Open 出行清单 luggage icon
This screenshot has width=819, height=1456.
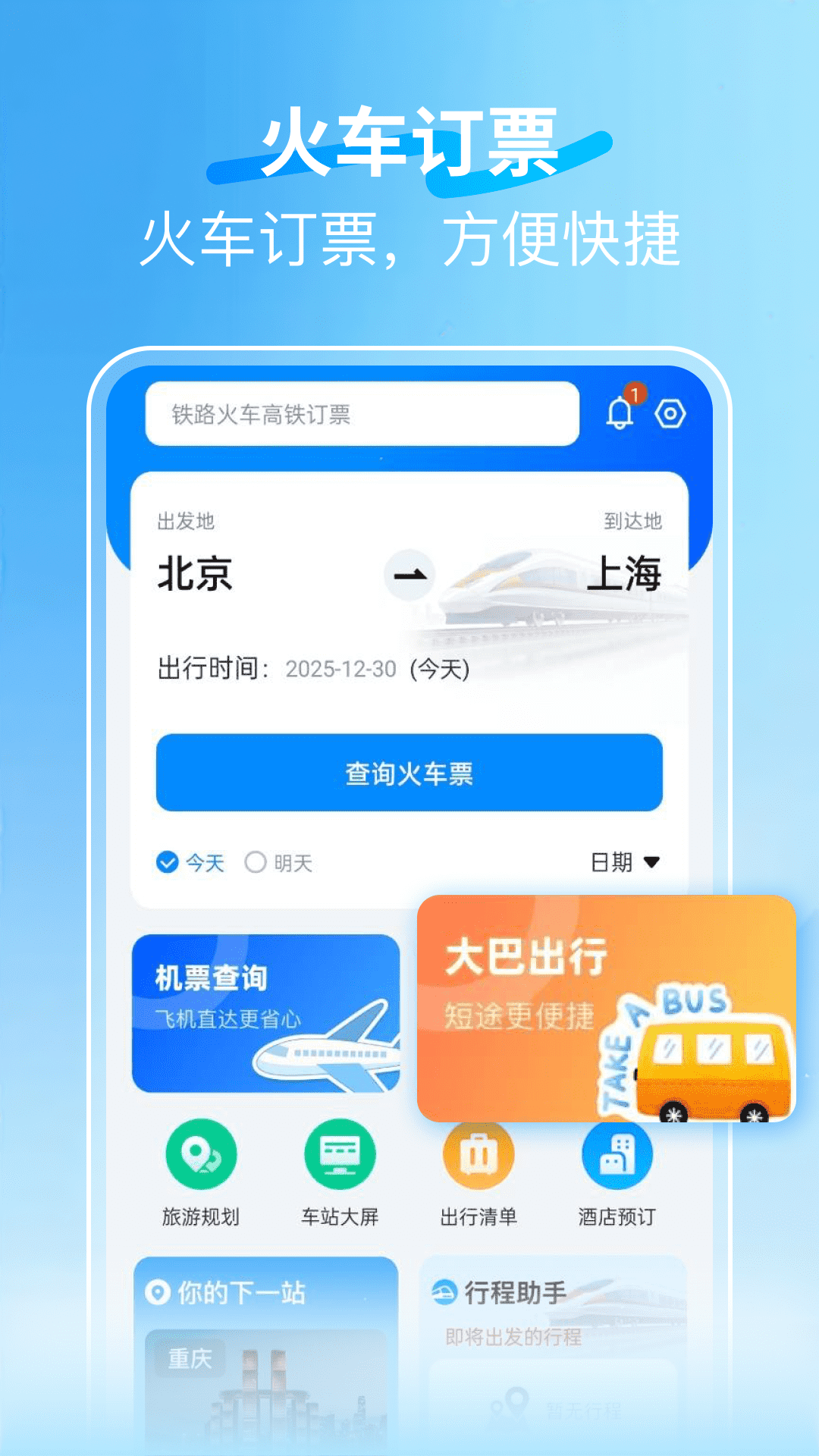tap(478, 1153)
